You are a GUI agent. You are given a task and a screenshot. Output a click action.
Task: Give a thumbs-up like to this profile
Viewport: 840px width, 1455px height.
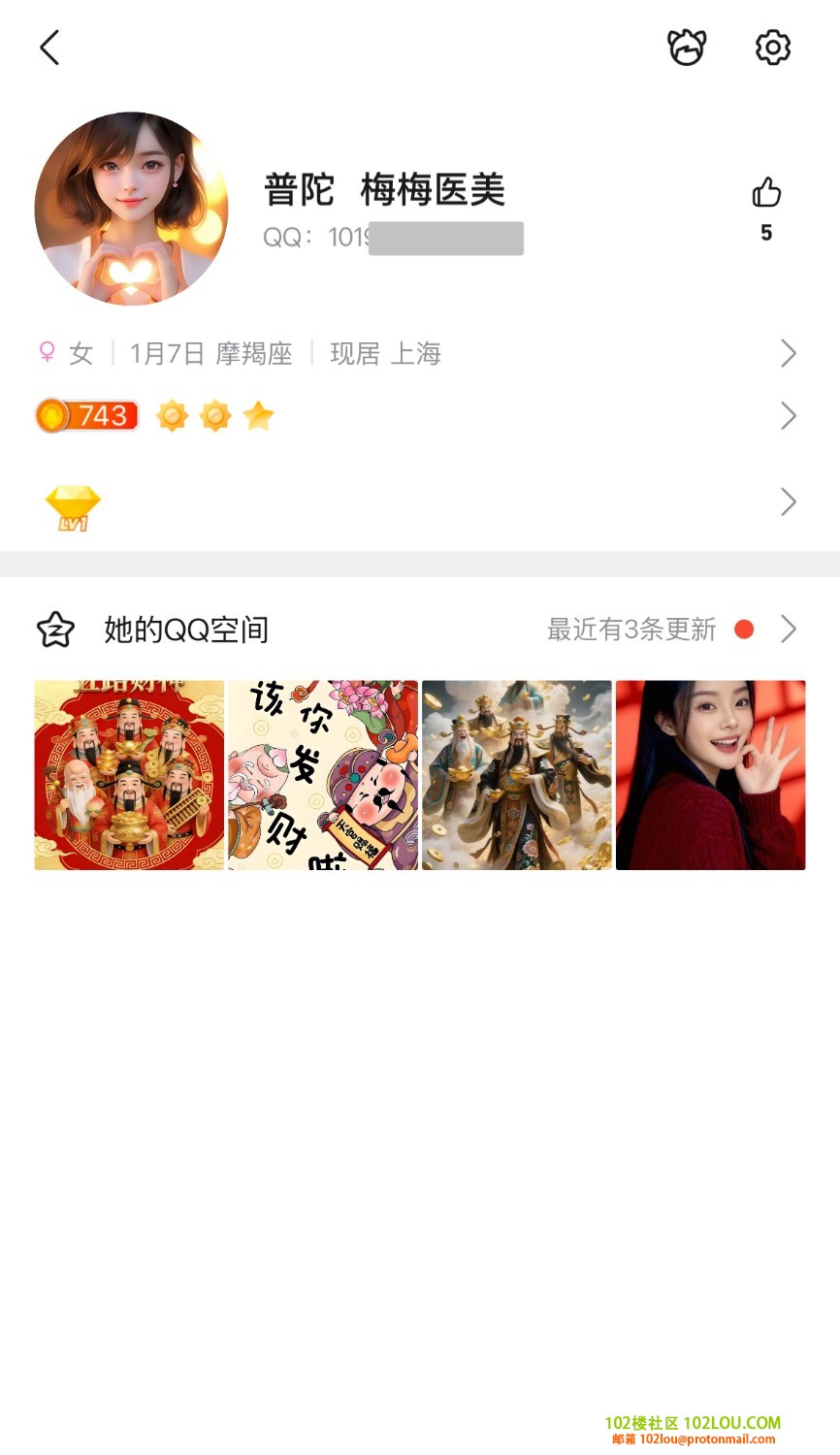coord(766,193)
